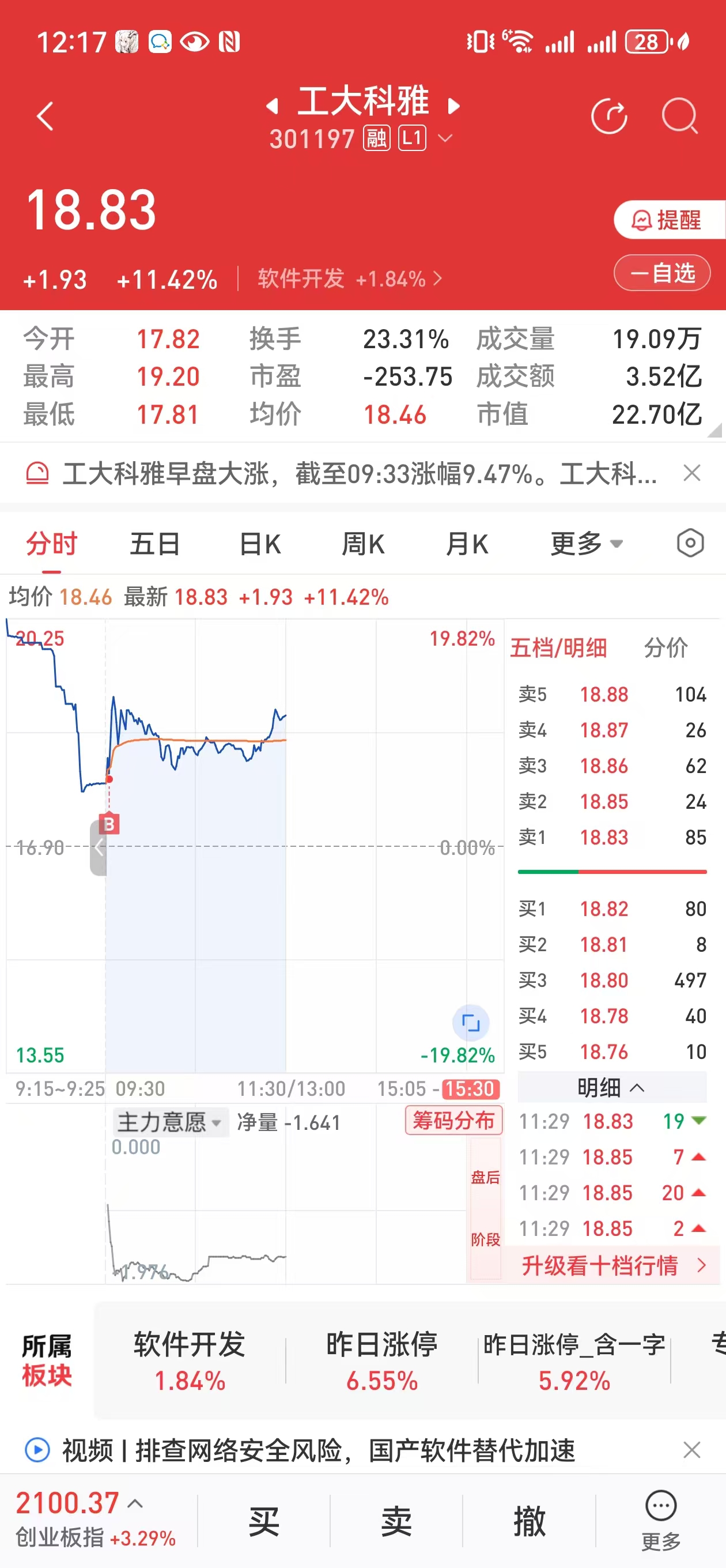
Task: Open the 撤 cancel order button
Action: click(529, 1520)
